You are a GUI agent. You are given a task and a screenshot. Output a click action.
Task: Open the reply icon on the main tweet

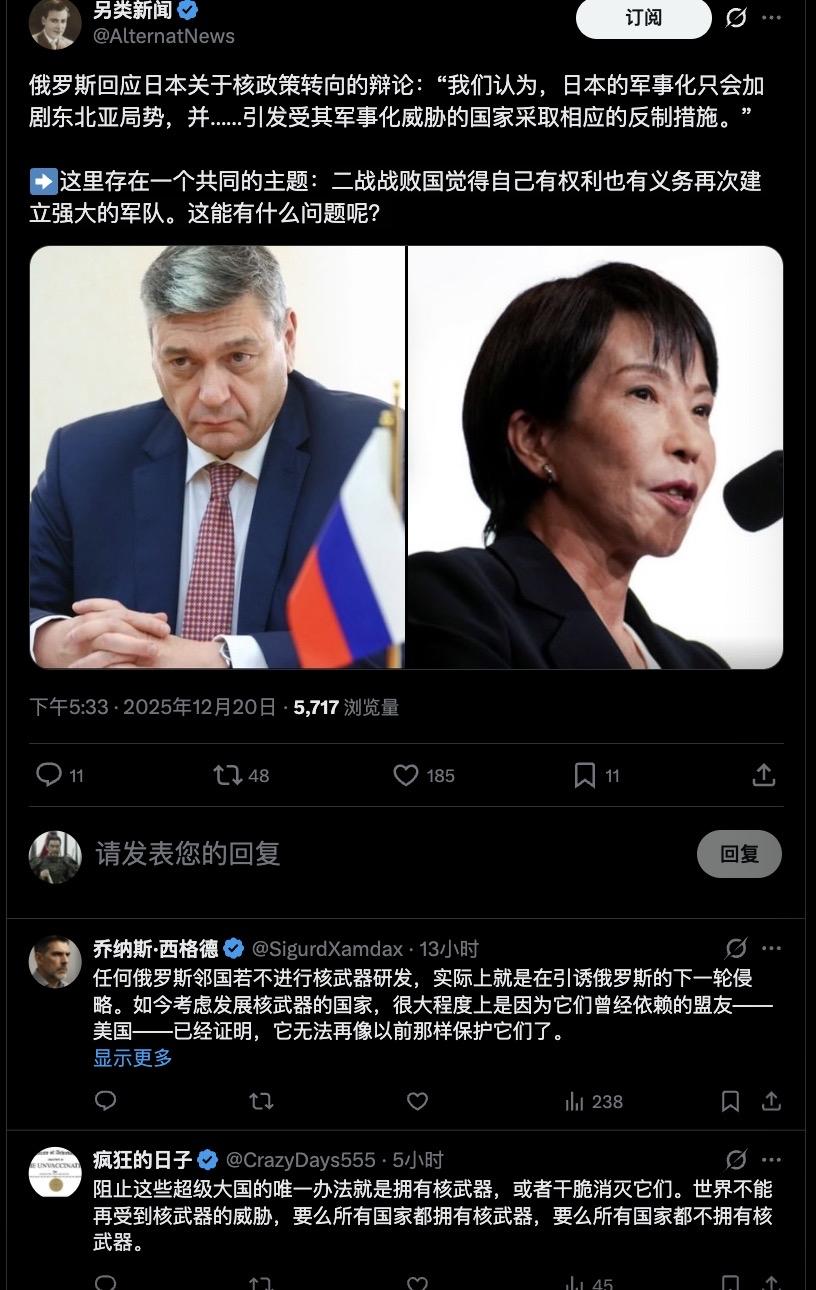[x=47, y=774]
